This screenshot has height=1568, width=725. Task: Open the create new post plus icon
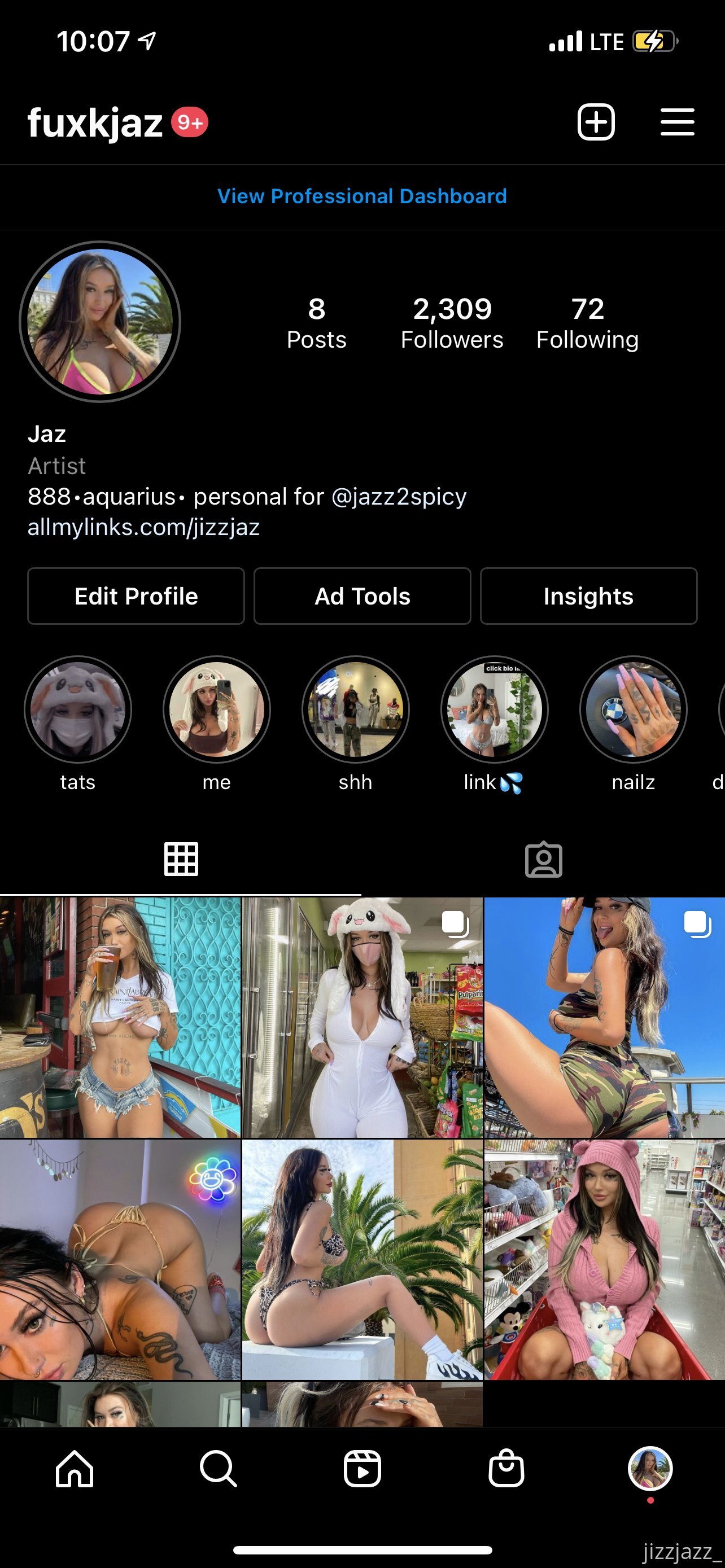tap(595, 122)
